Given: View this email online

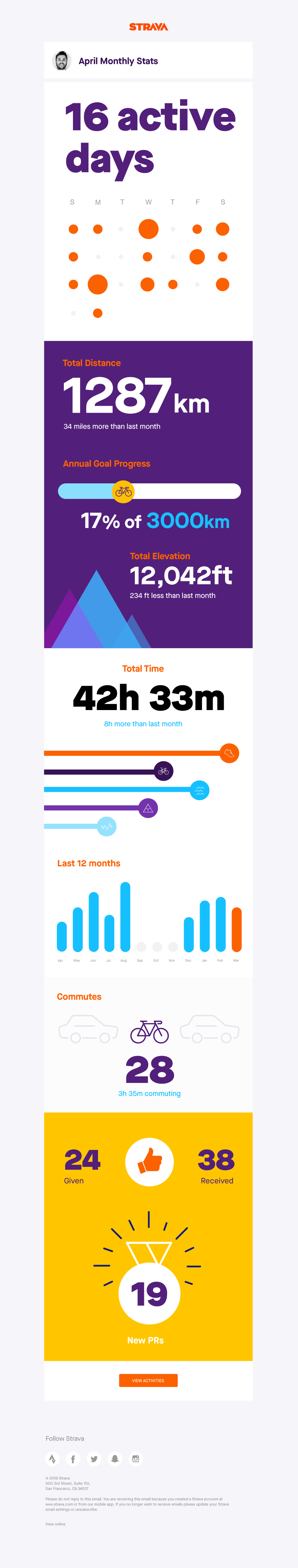Looking at the screenshot, I should 55,1524.
